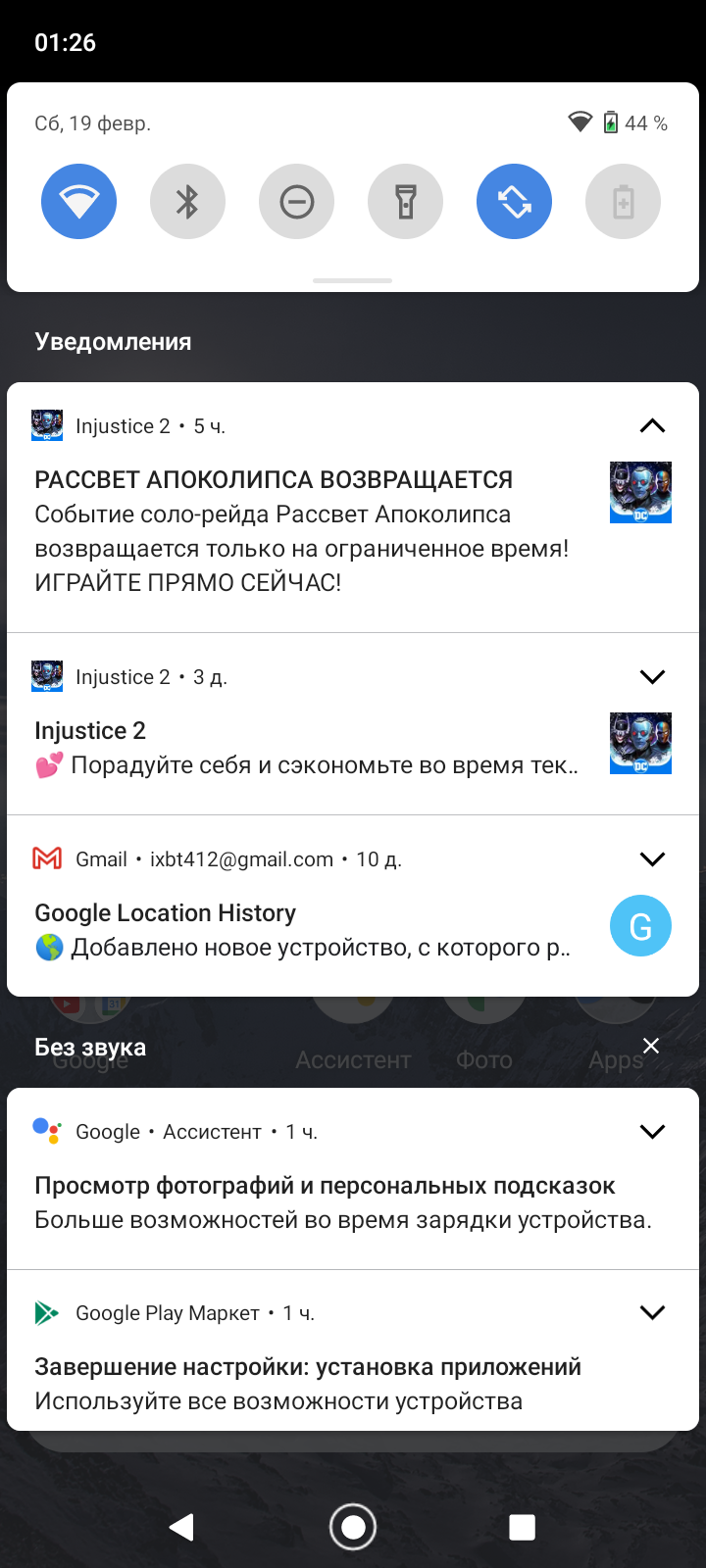Expand the Gmail Google Location History notification
Image resolution: width=706 pixels, height=1568 pixels.
[652, 859]
